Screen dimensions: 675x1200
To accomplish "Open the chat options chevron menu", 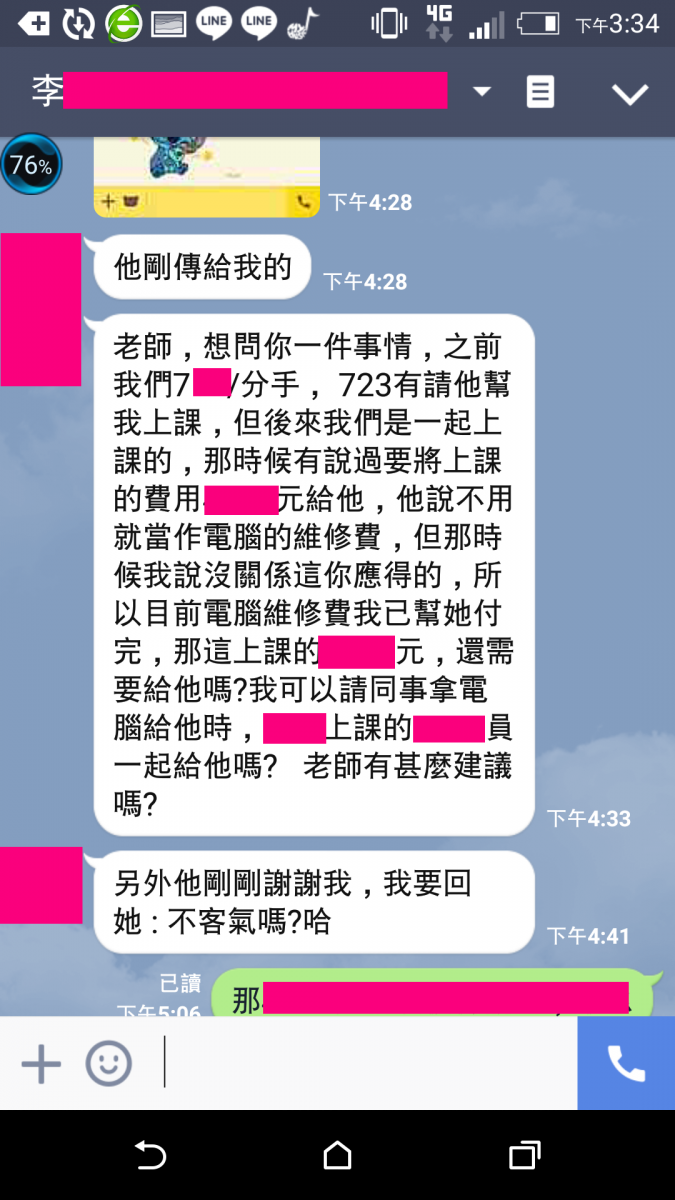I will [x=630, y=94].
